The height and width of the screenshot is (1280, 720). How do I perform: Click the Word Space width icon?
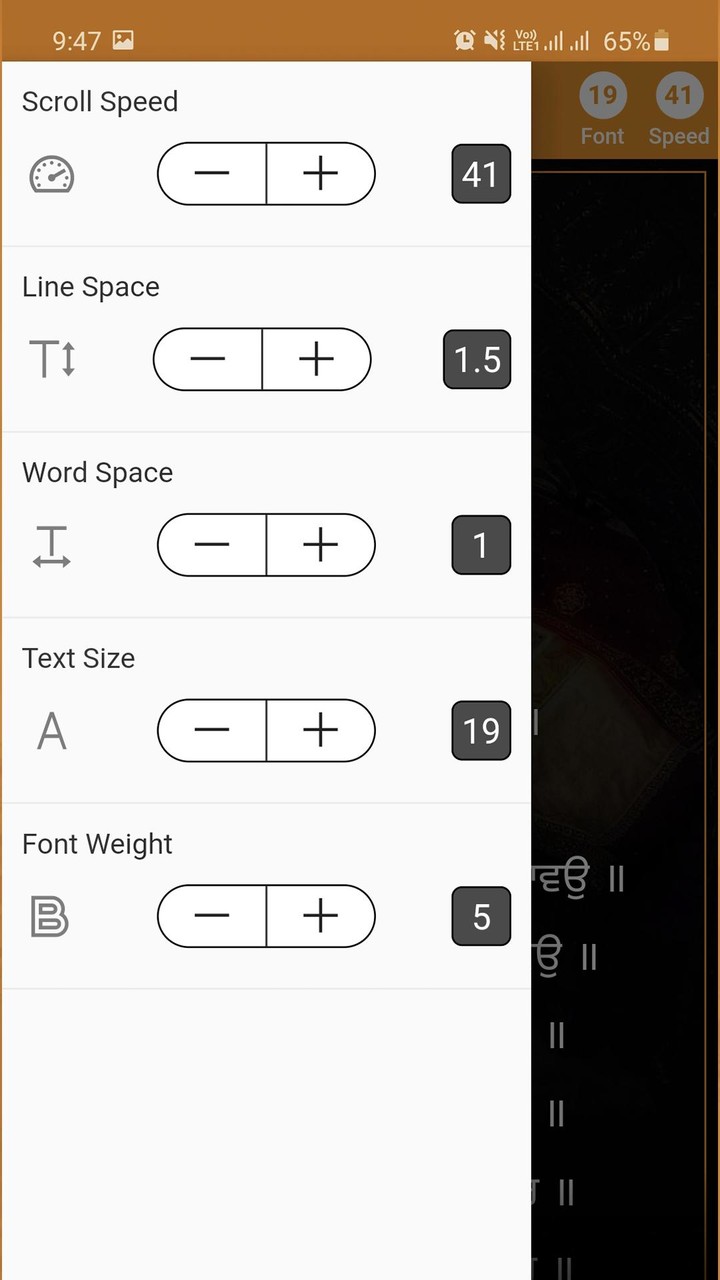51,545
